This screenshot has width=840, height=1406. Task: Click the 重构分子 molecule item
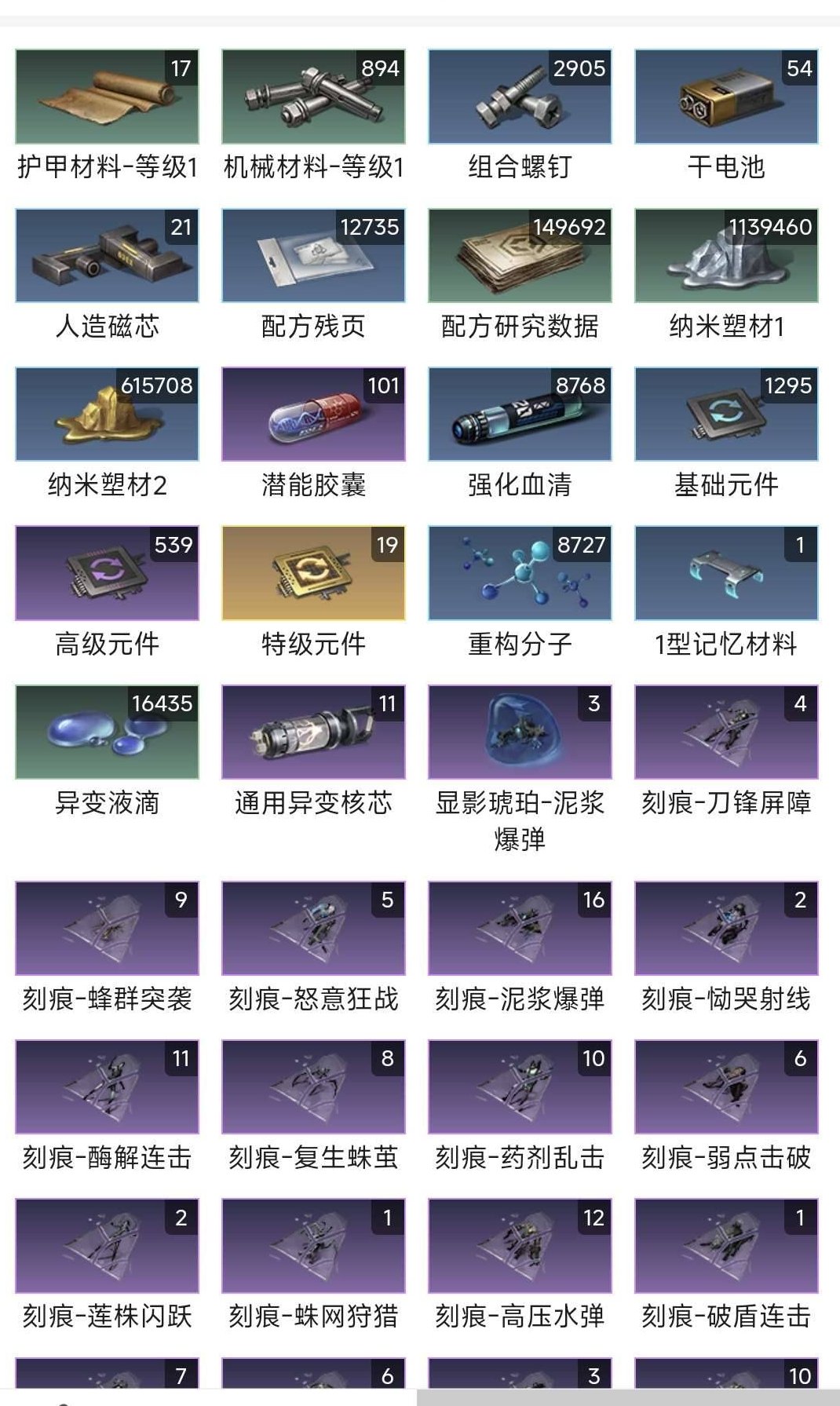520,574
